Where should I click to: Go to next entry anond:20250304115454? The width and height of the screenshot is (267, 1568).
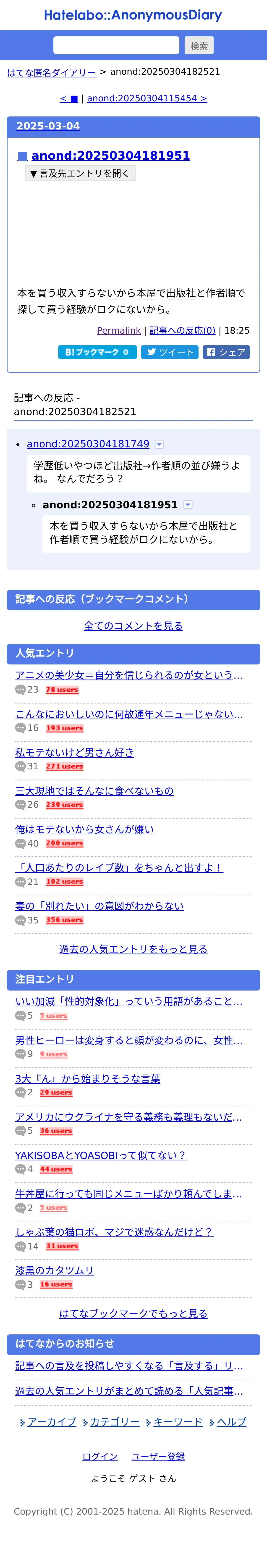147,98
